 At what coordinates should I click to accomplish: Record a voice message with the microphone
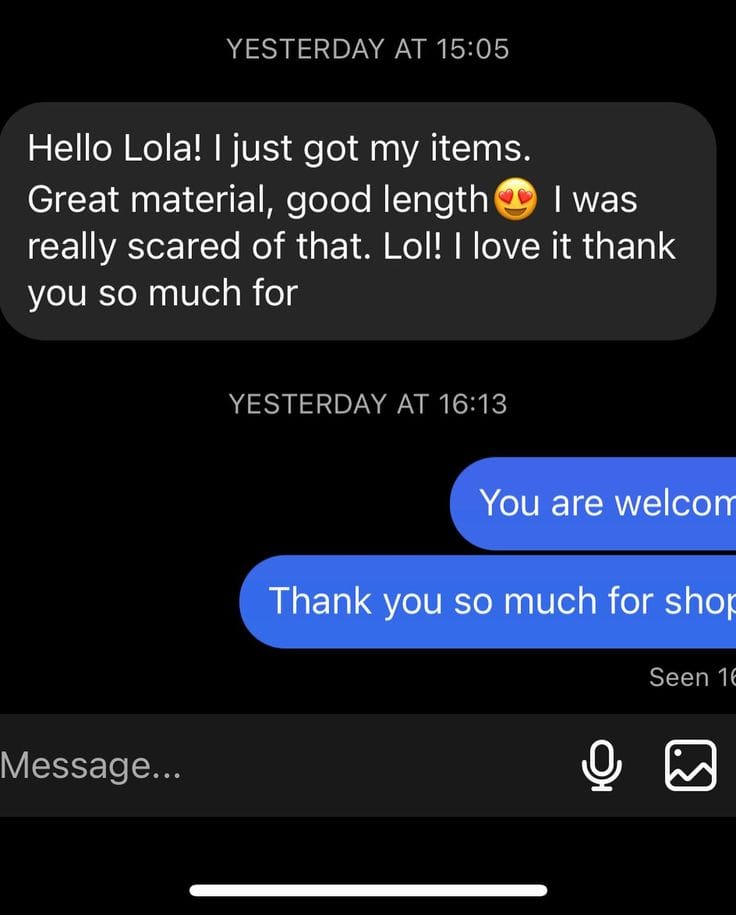pos(600,766)
